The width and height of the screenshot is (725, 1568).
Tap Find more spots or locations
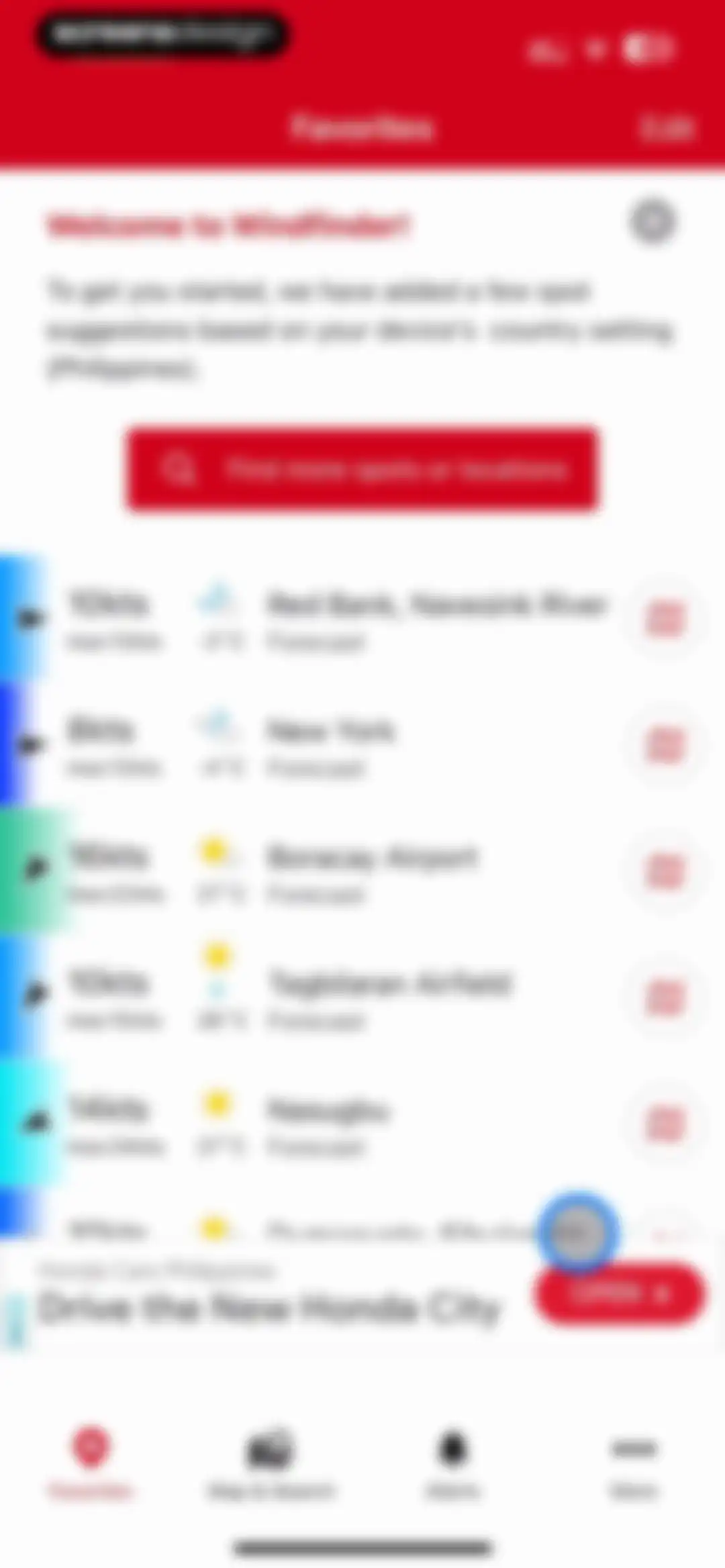(362, 469)
